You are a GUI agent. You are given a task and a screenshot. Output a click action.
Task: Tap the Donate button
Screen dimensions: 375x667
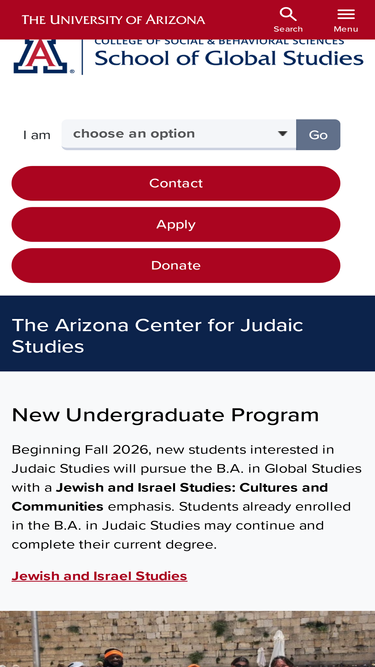[x=176, y=265]
